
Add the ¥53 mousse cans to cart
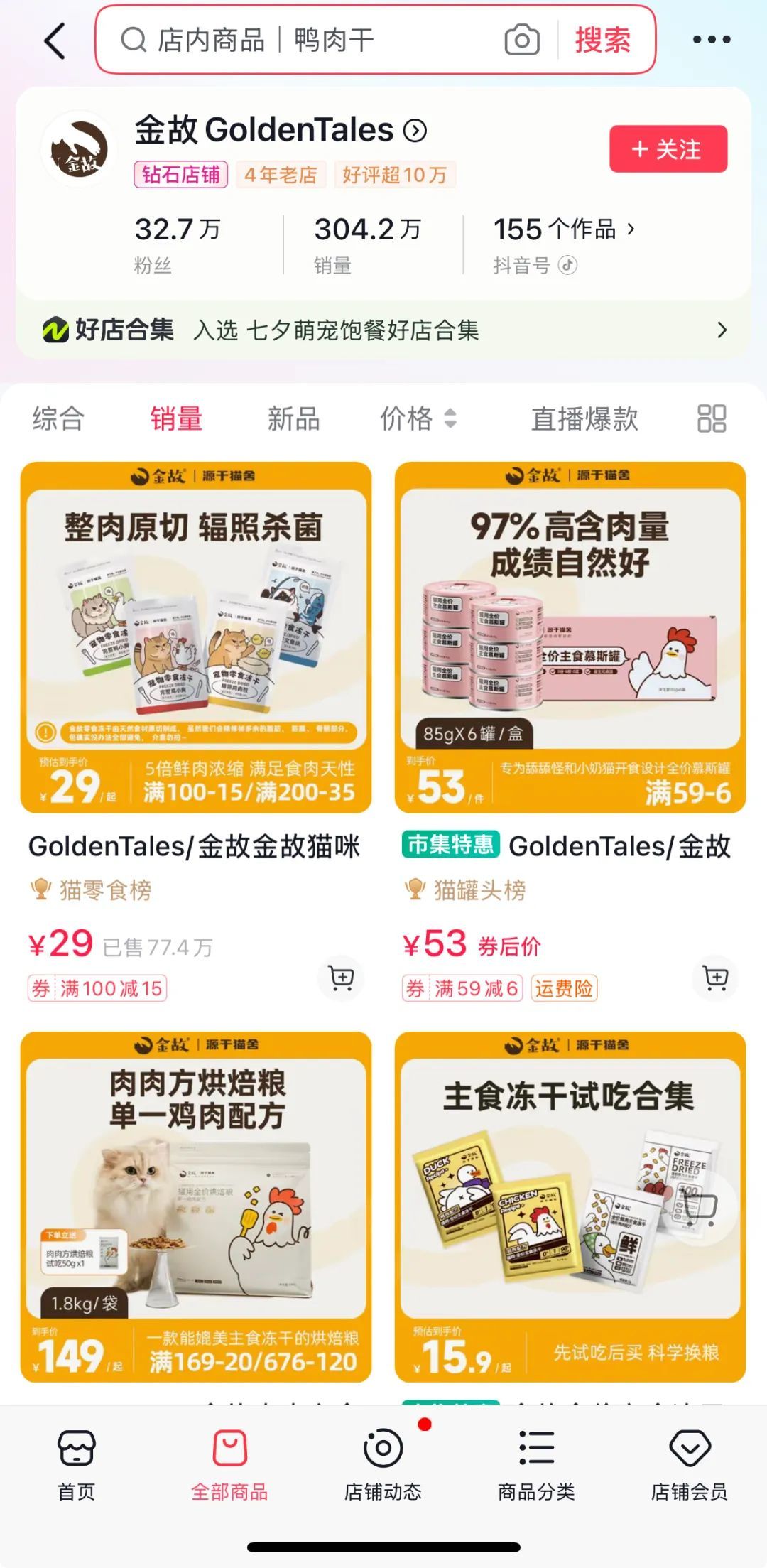coord(715,978)
